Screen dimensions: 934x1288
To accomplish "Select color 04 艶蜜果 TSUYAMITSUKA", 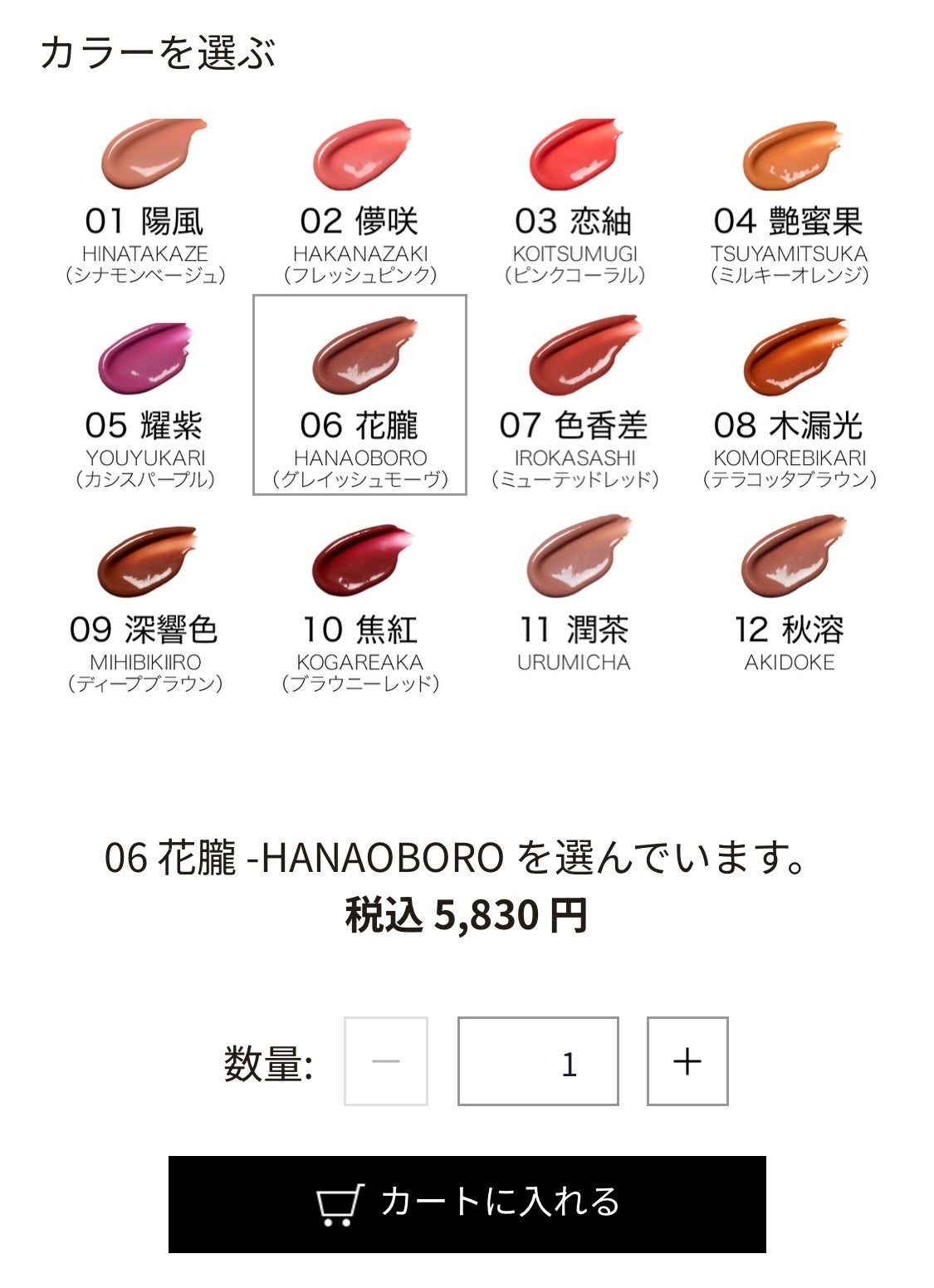I will click(x=790, y=199).
